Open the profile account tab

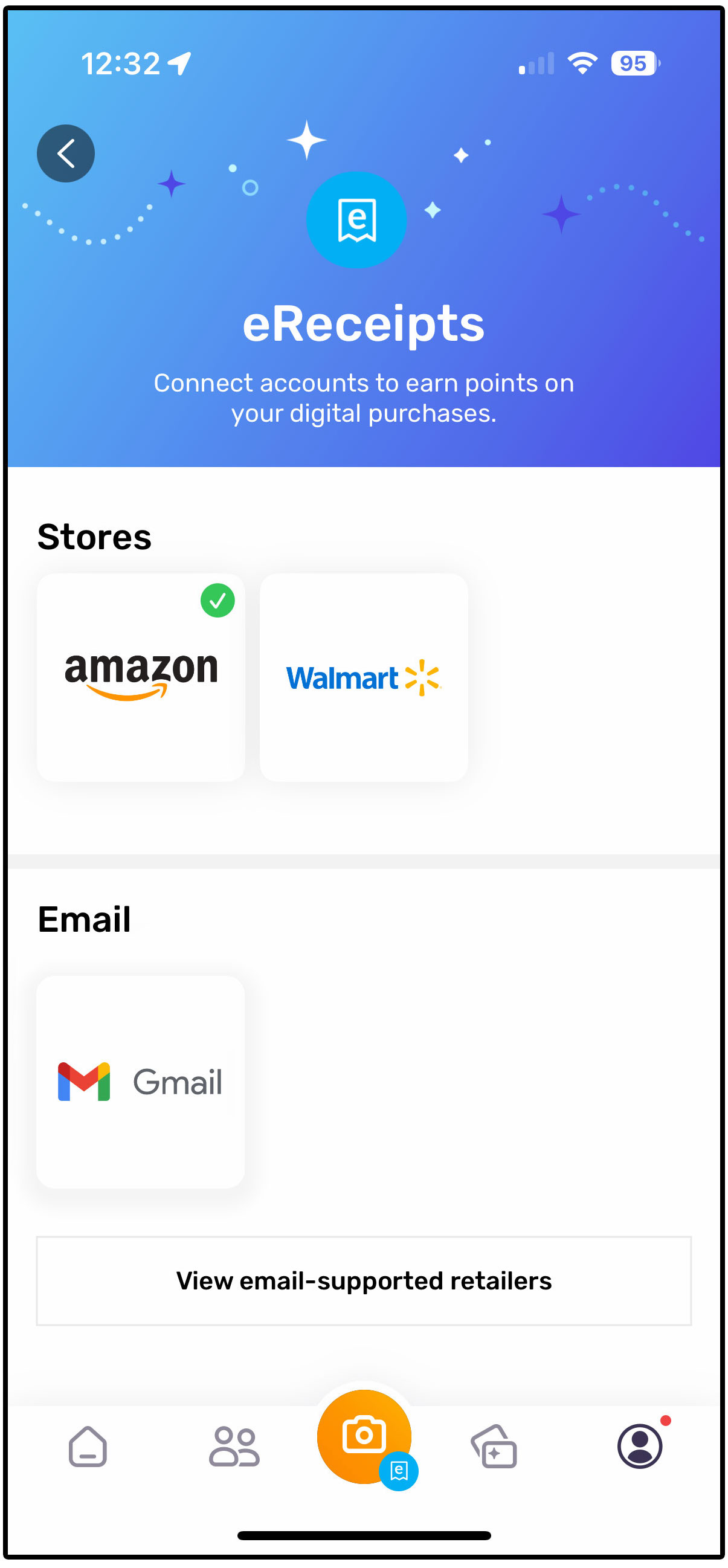(640, 1447)
